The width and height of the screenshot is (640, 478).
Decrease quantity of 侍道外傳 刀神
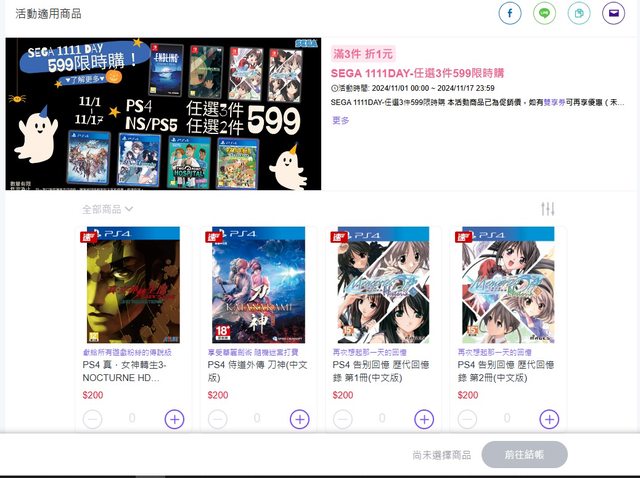coord(218,419)
